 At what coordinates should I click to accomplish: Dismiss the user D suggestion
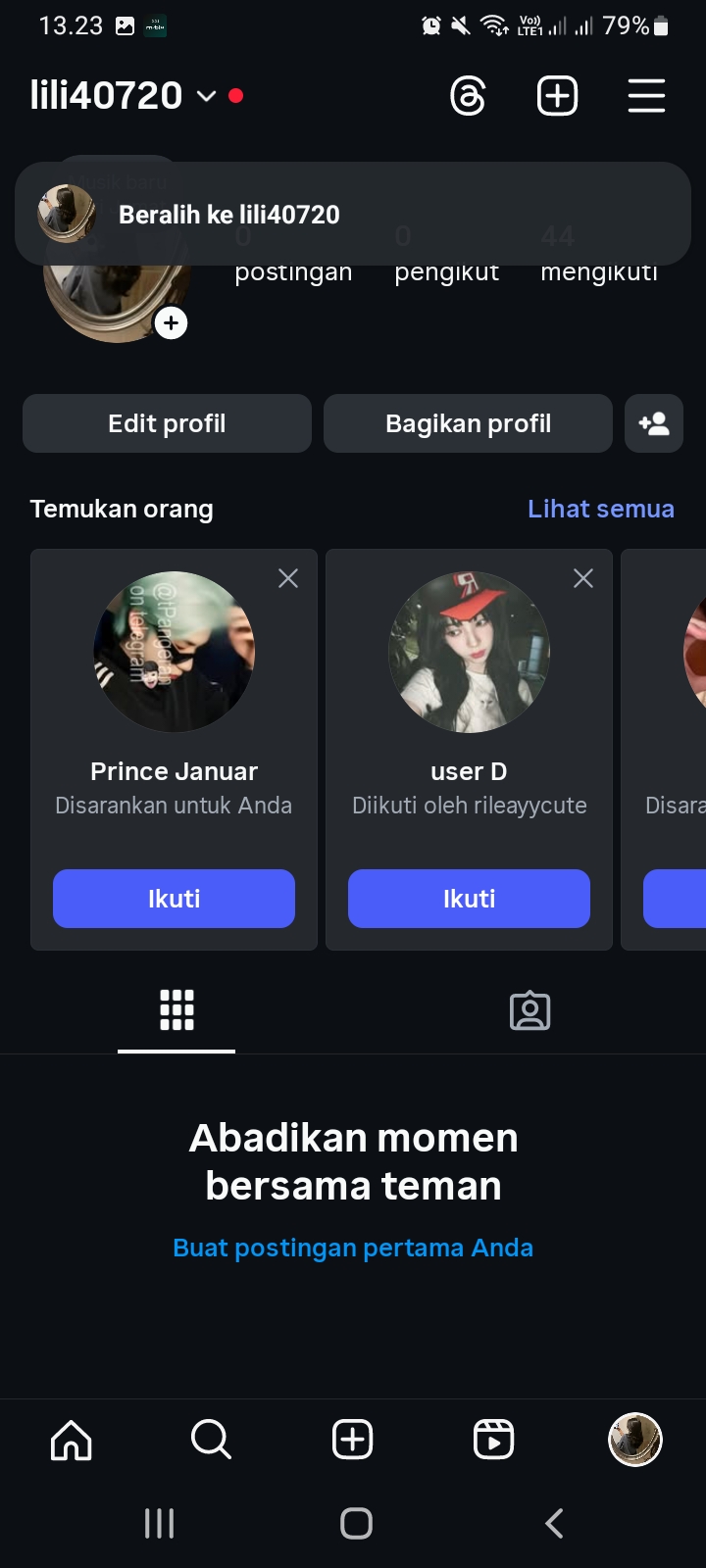pos(583,578)
